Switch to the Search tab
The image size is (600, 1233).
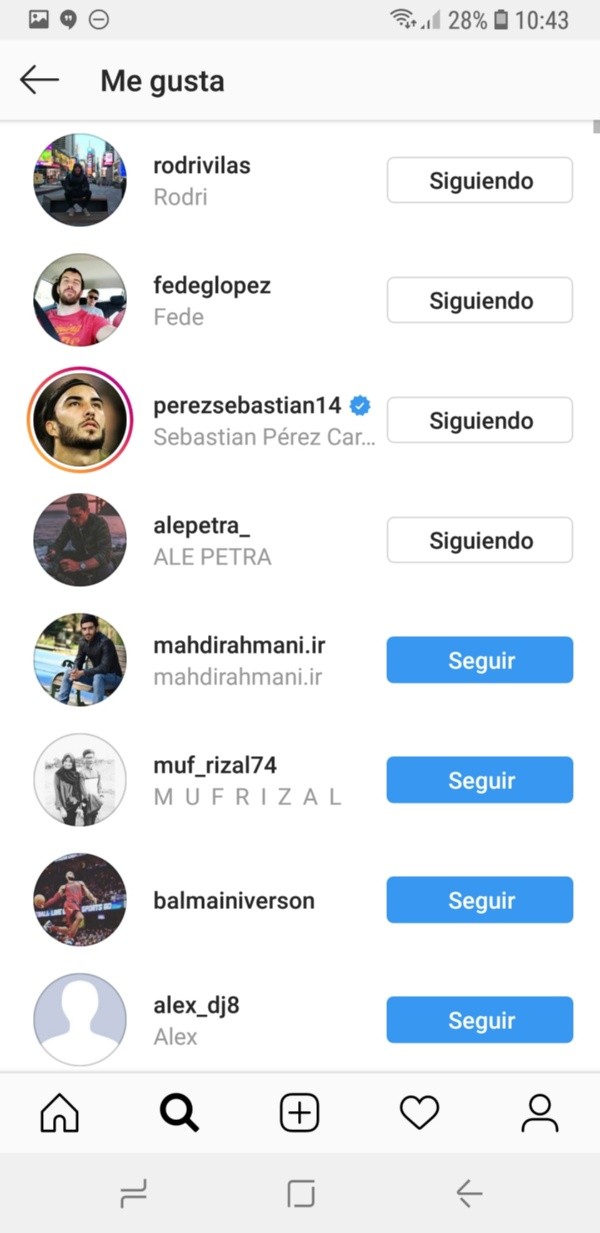180,1112
